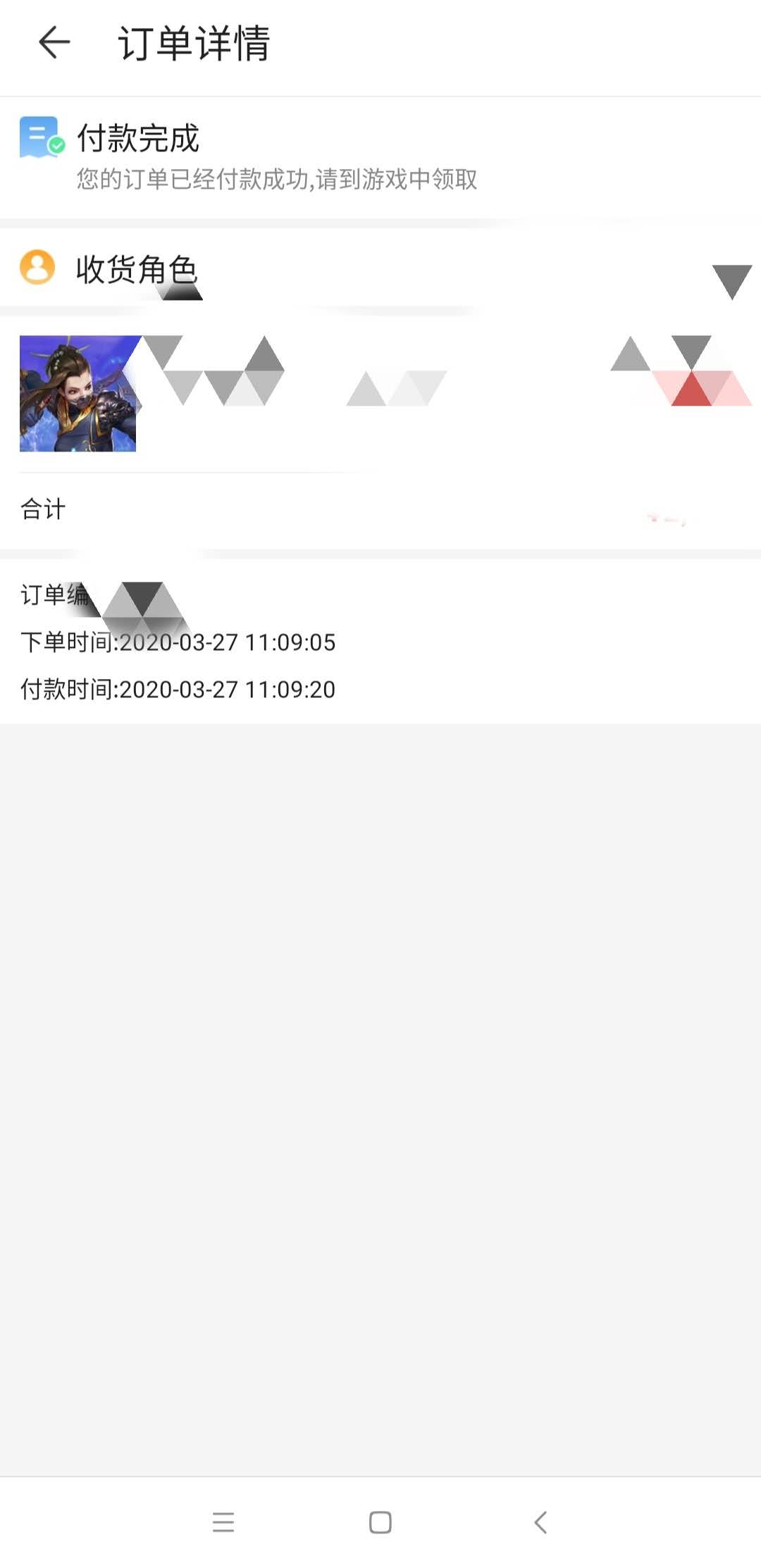Expand the 收货角色 section

point(731,280)
